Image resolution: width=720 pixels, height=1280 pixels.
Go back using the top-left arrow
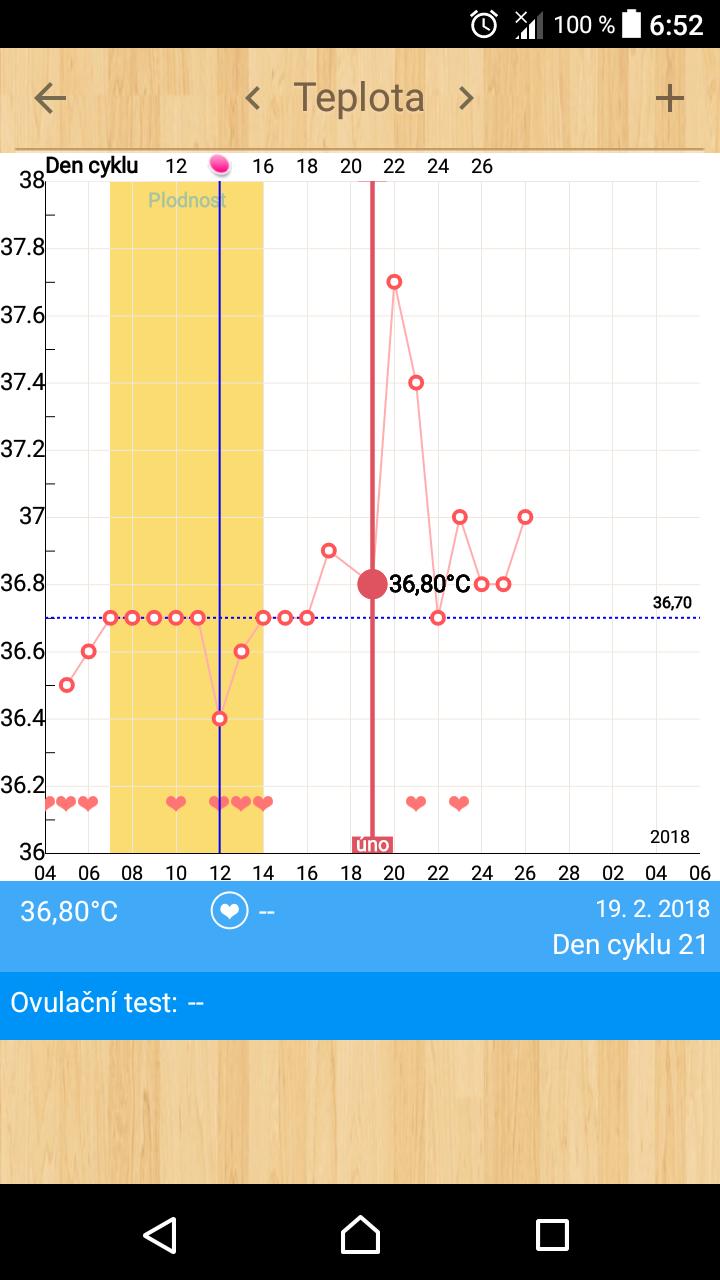coord(50,98)
